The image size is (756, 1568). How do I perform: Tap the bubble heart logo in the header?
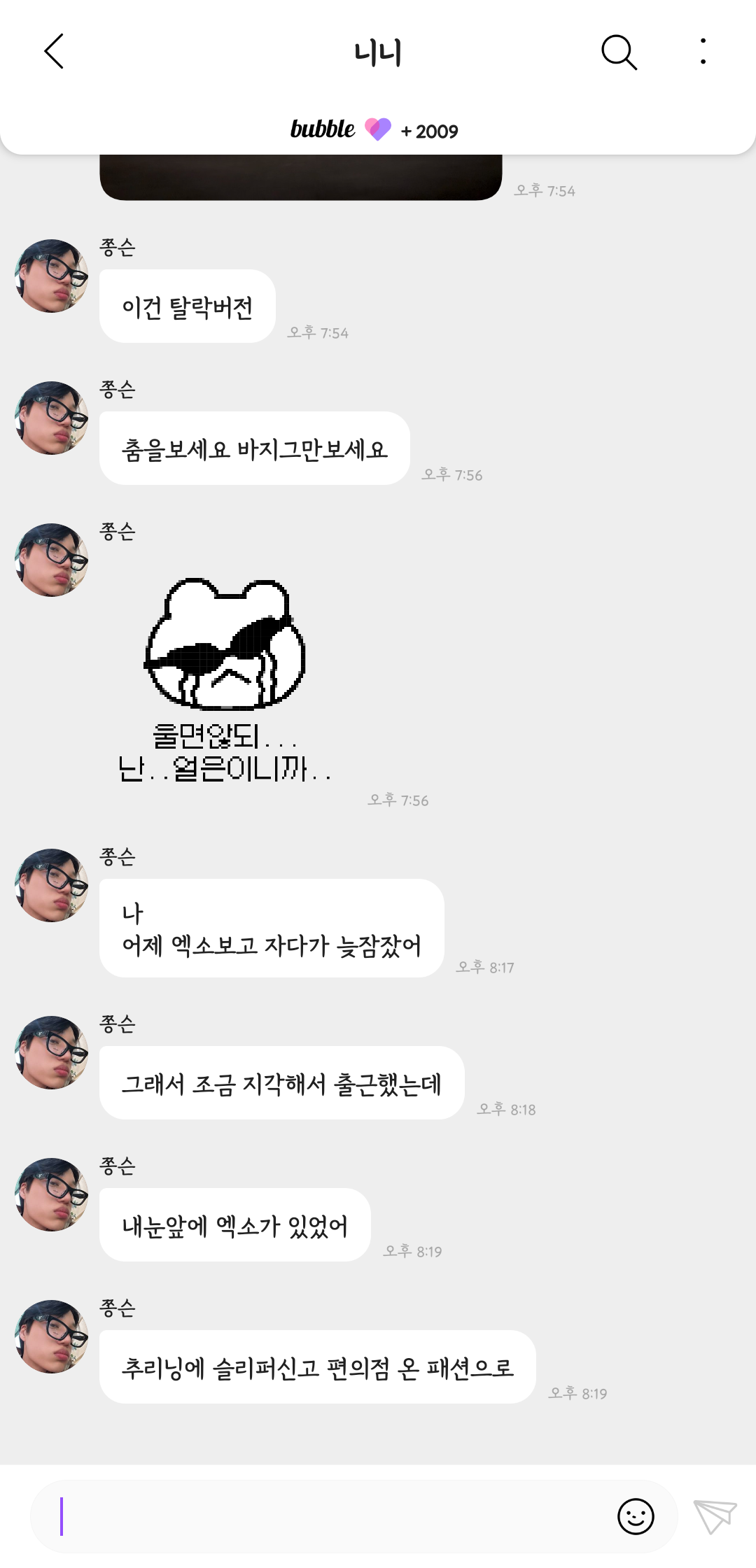[x=378, y=129]
